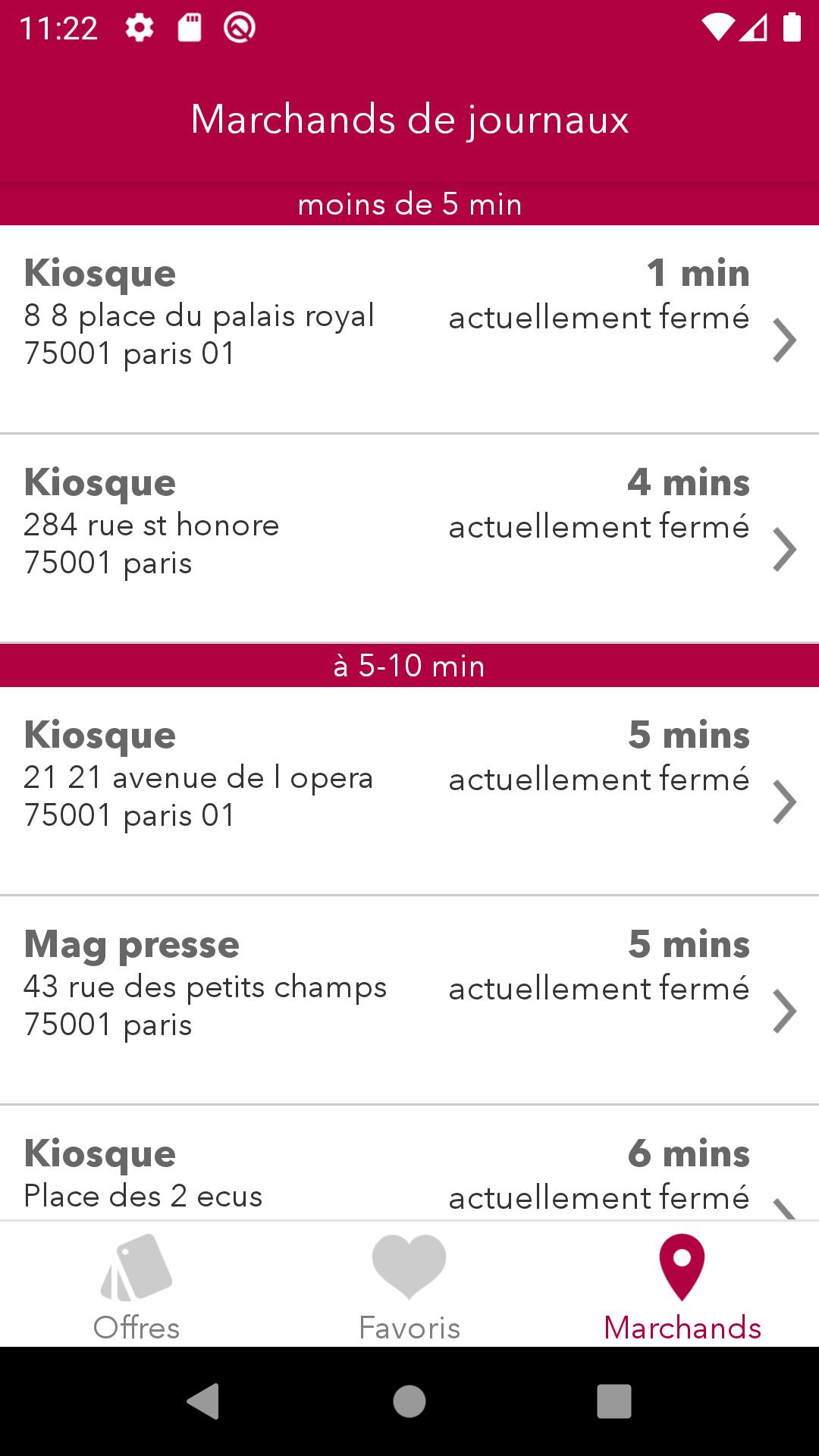The height and width of the screenshot is (1456, 819).
Task: Open Mag presse on rue des petits champs
Action: click(x=409, y=1000)
